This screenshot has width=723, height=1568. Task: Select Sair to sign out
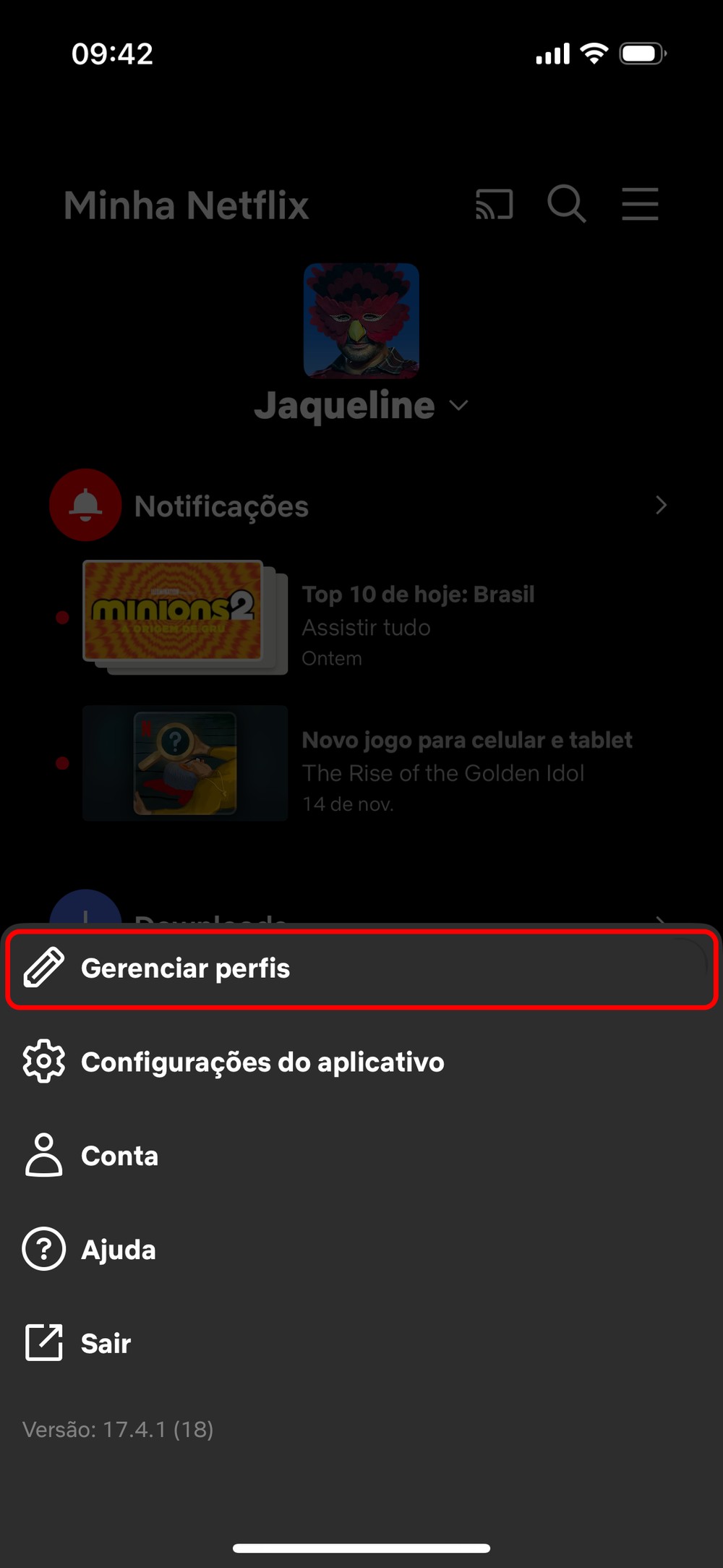[x=106, y=1344]
